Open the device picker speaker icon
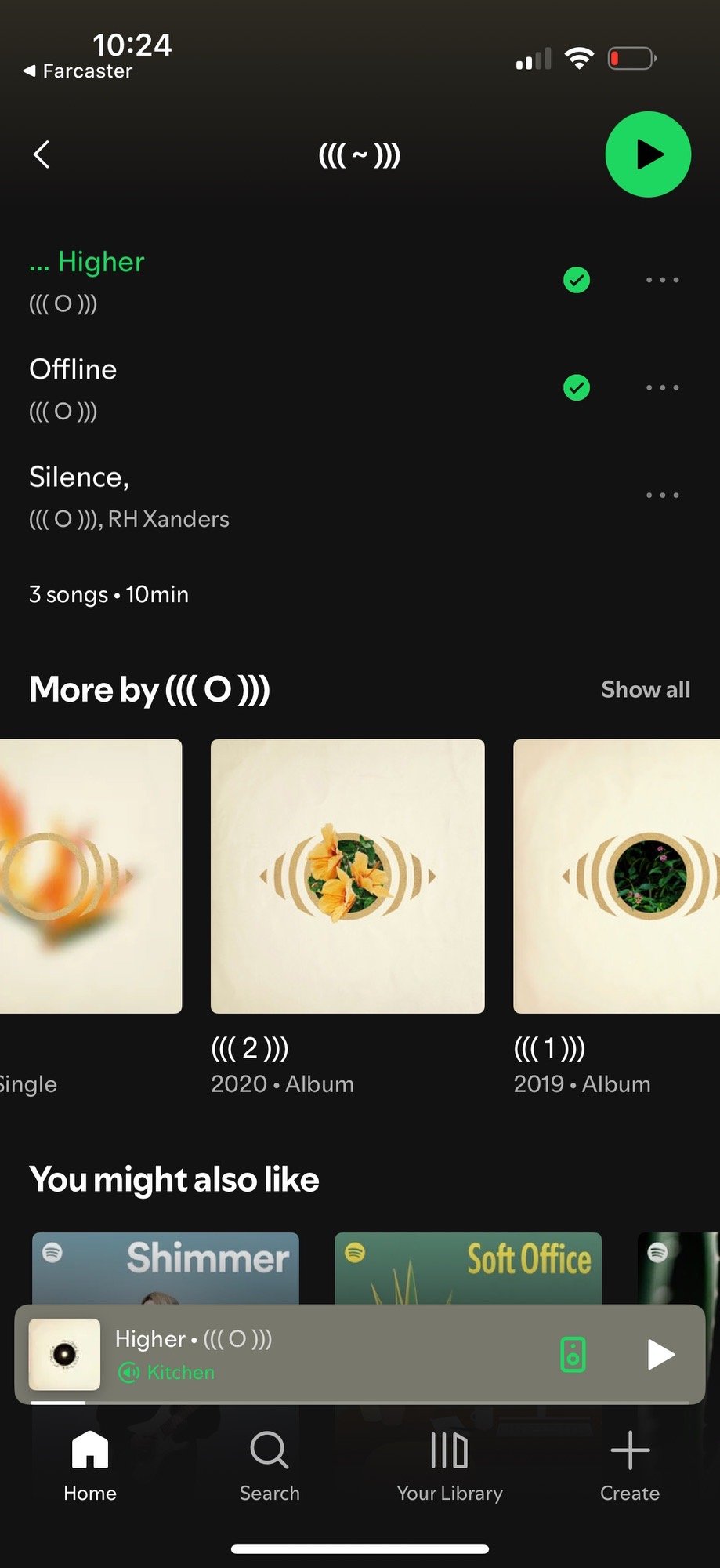This screenshot has width=720, height=1568. point(573,1355)
